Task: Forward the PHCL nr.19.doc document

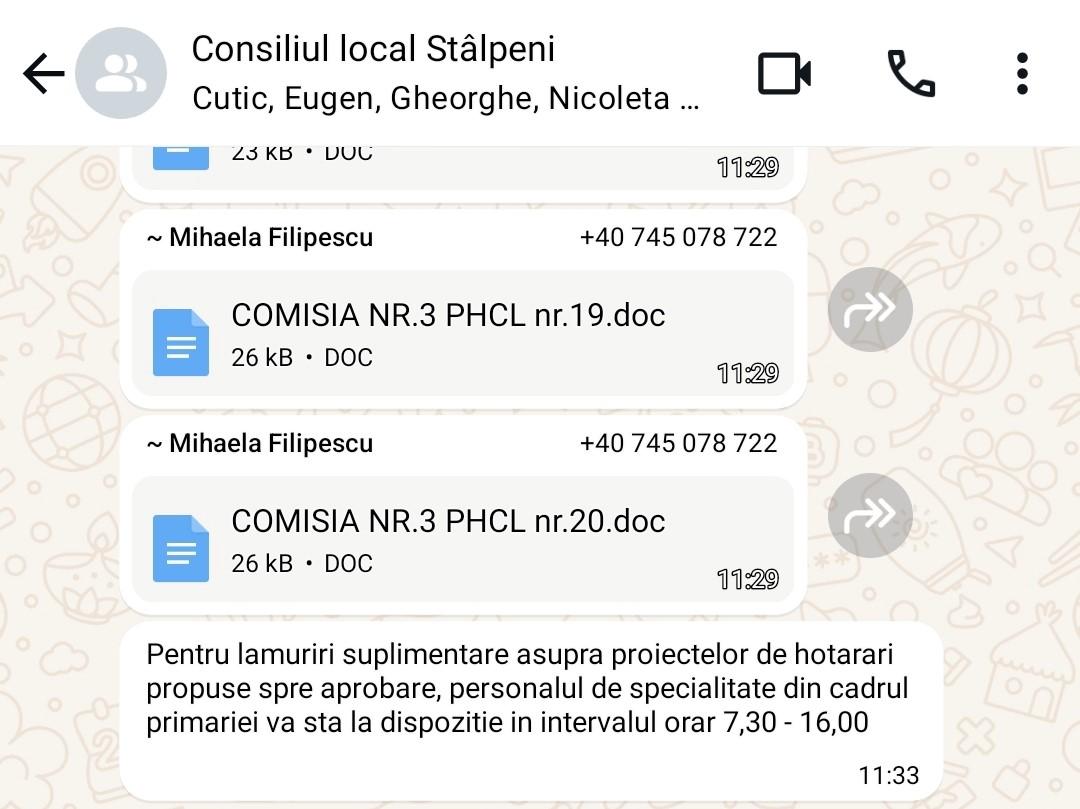Action: click(x=870, y=309)
